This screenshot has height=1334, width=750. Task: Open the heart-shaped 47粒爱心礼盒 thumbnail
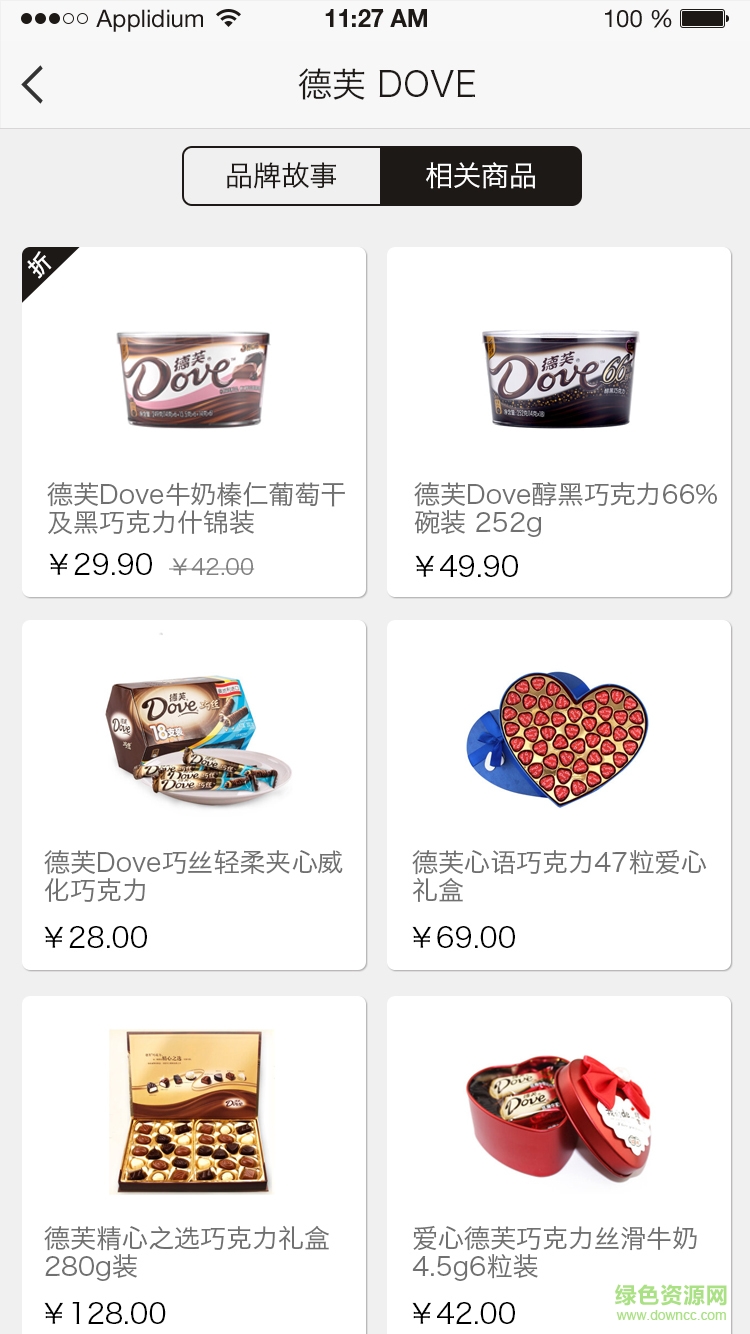click(x=558, y=740)
